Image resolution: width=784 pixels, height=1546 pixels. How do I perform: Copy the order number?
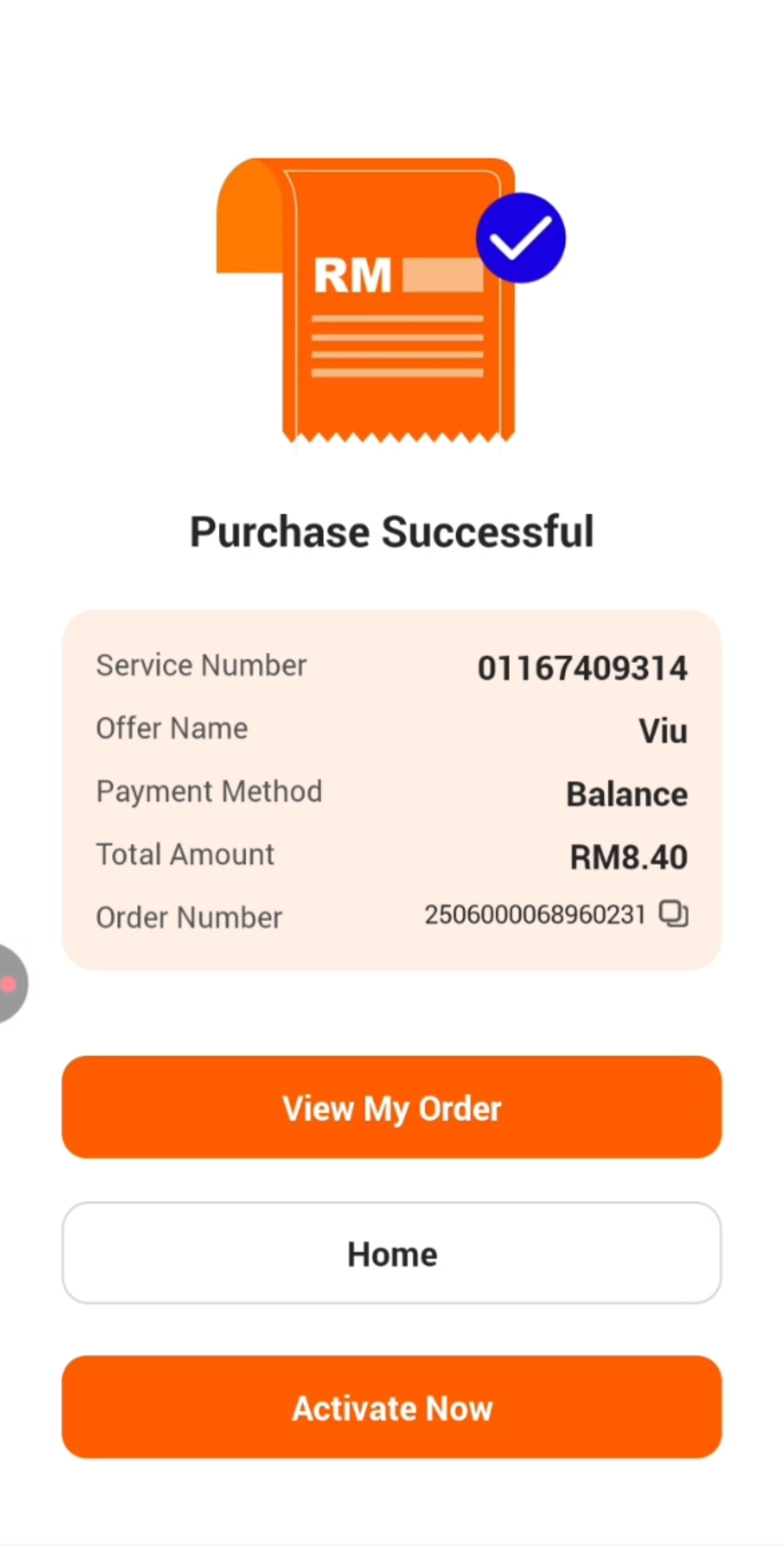point(674,914)
